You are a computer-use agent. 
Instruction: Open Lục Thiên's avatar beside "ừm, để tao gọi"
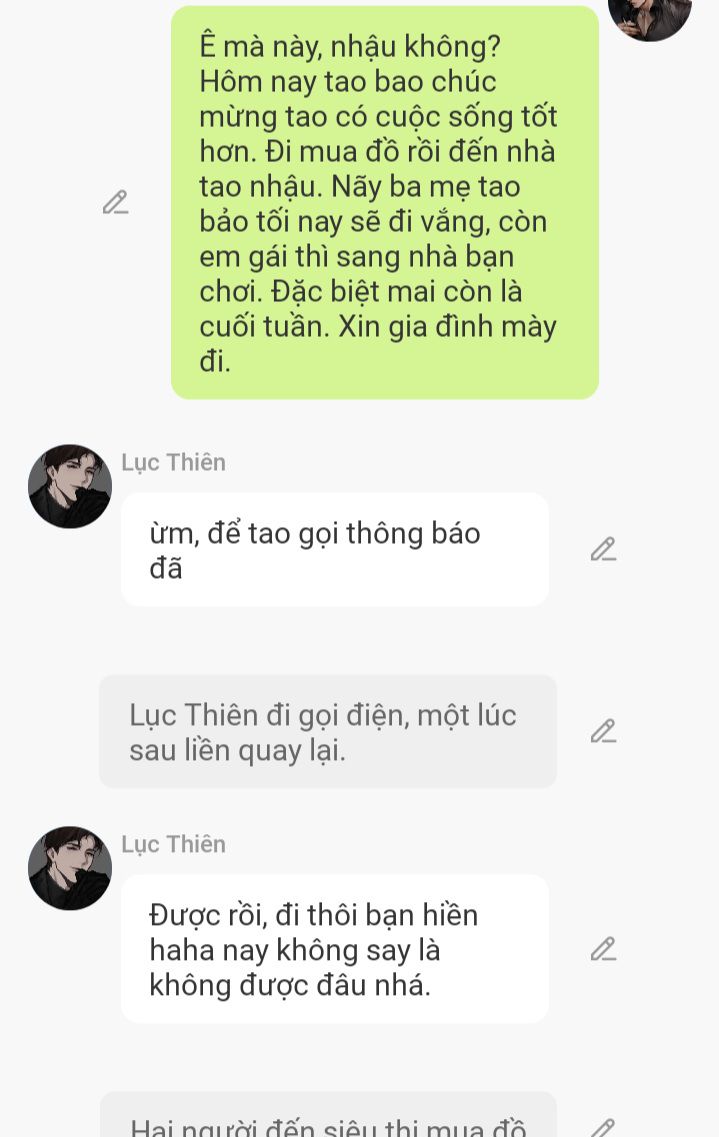70,487
